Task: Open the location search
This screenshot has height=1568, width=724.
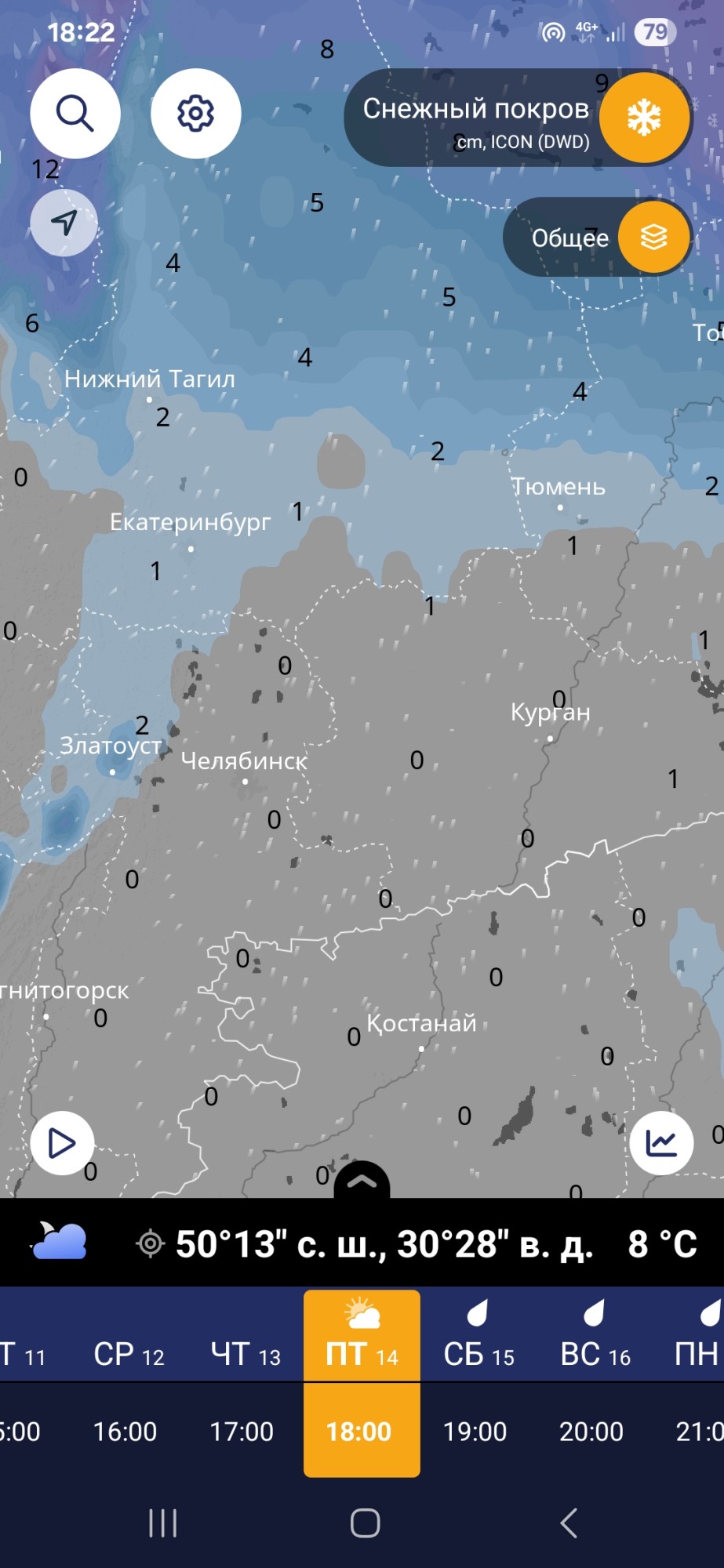Action: (75, 114)
